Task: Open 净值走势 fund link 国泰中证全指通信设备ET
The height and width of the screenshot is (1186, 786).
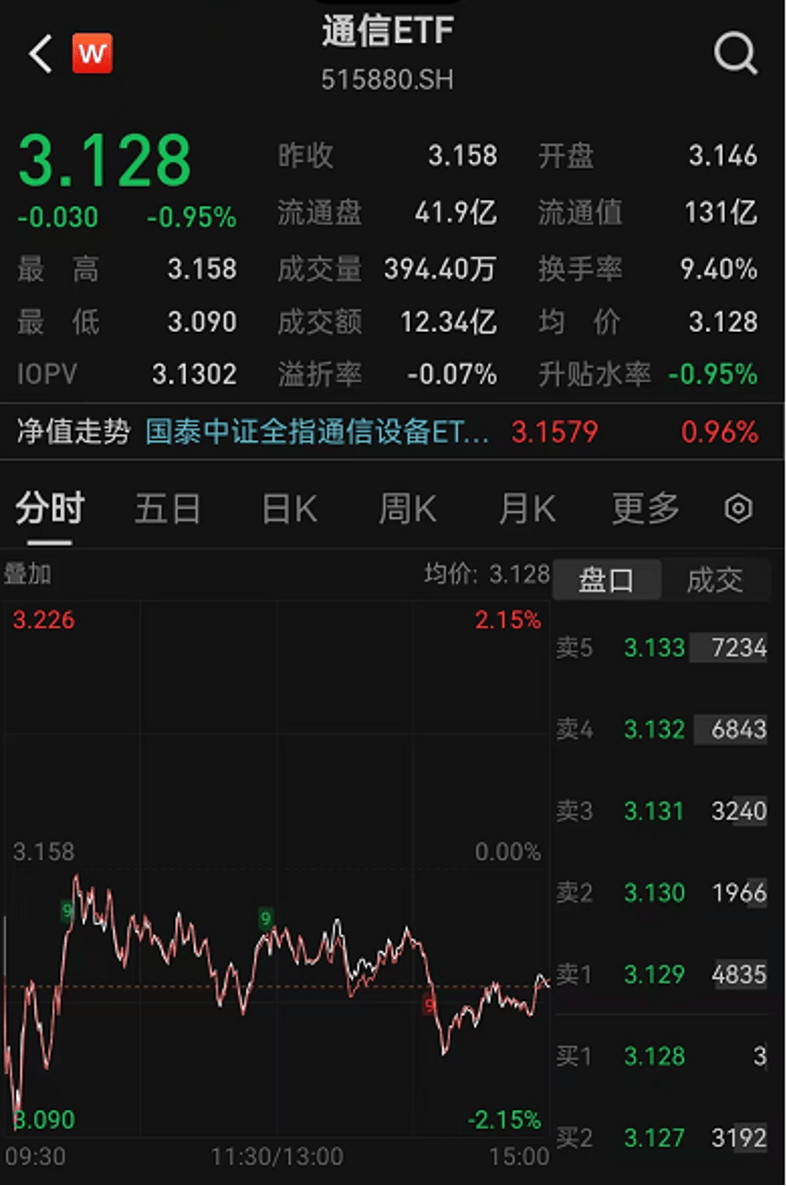Action: click(x=318, y=432)
